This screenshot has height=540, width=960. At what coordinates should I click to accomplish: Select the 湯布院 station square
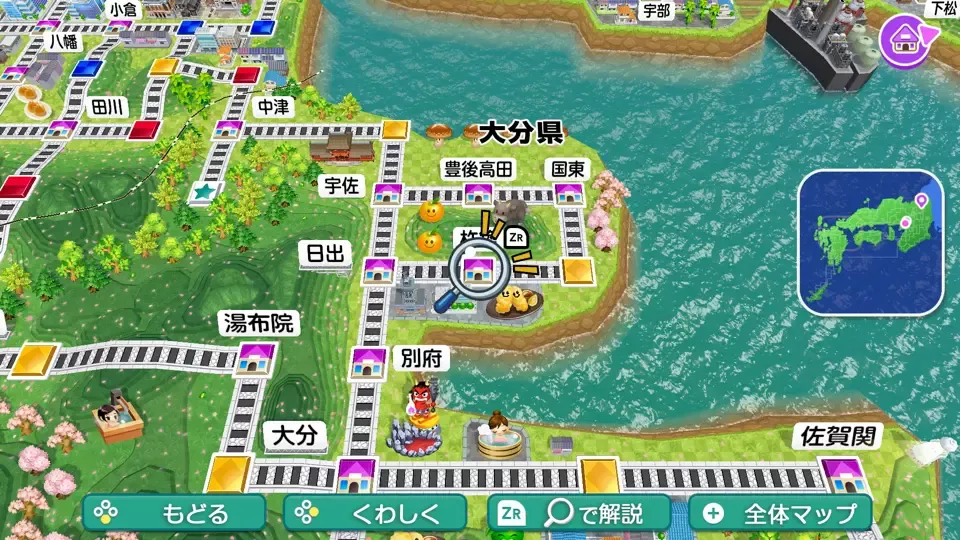(x=255, y=358)
